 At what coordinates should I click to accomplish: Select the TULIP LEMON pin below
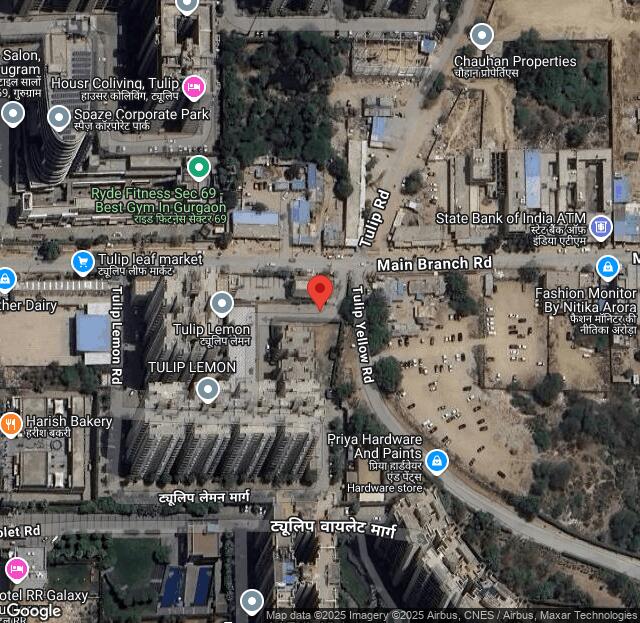click(x=207, y=389)
